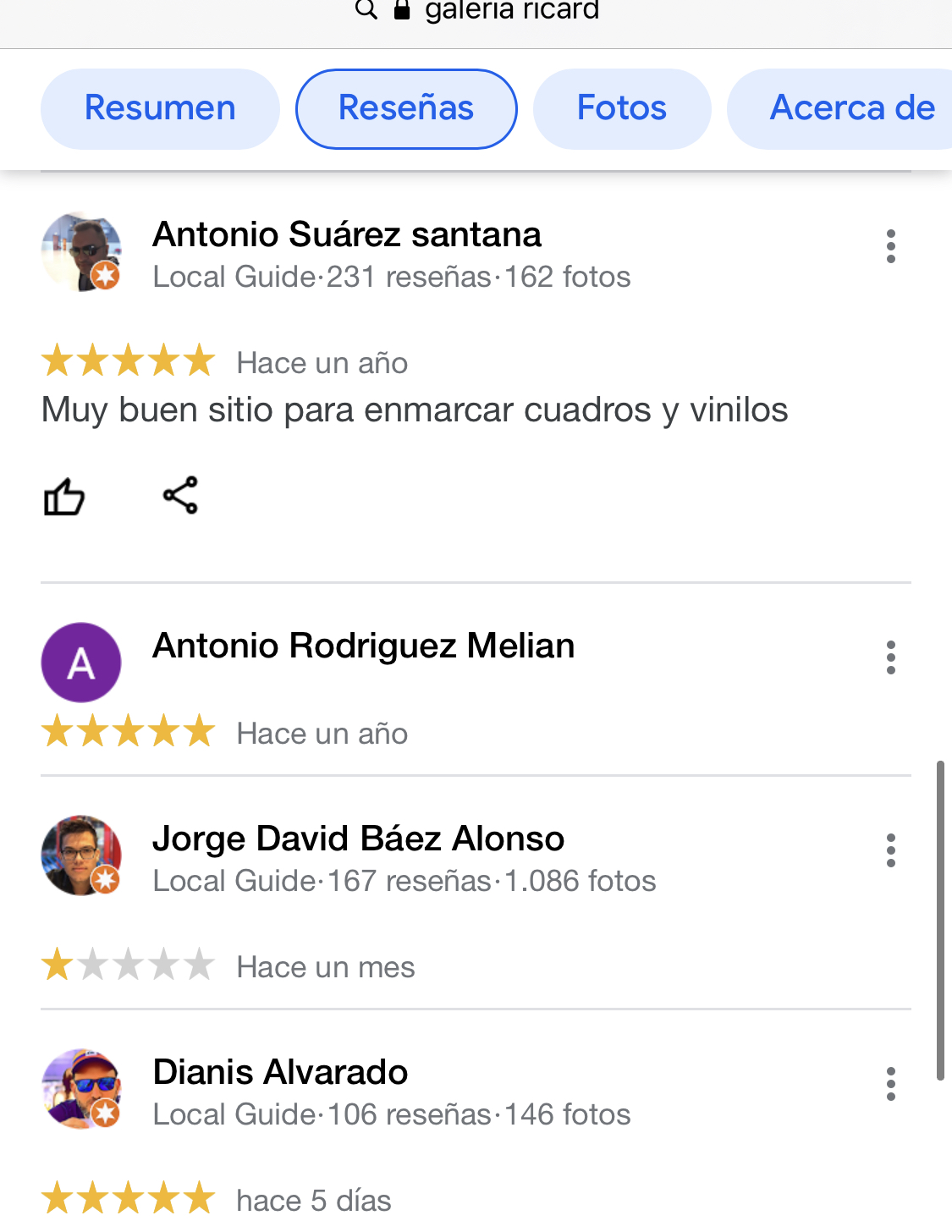
Task: Share Antonio Suárez santana's review
Action: point(180,495)
